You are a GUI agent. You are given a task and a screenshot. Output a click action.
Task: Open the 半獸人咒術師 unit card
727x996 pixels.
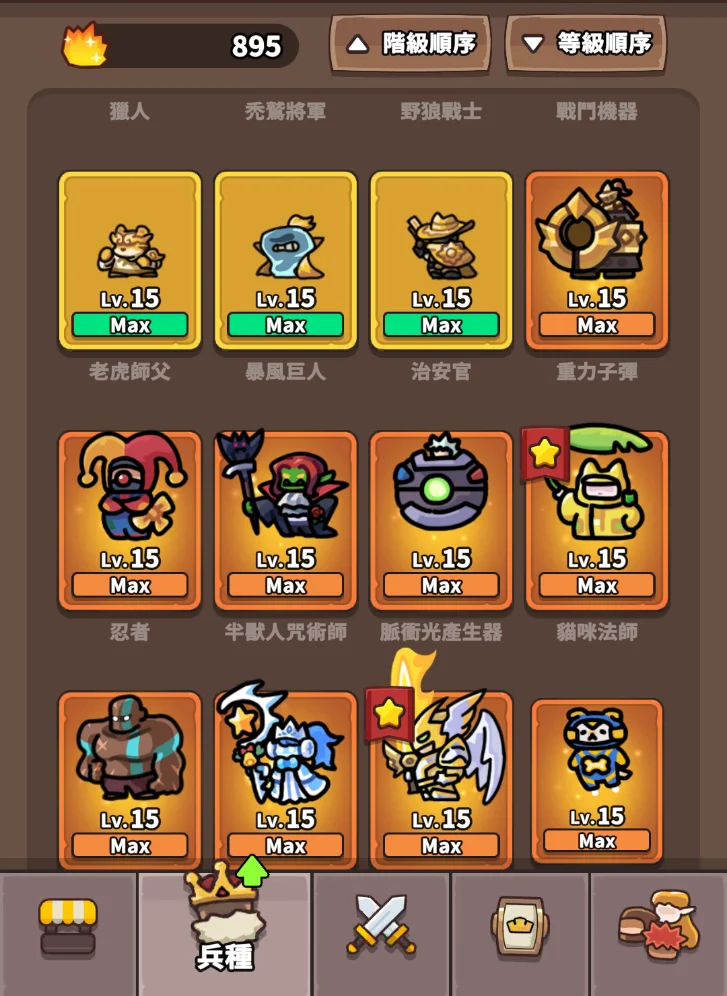(286, 520)
